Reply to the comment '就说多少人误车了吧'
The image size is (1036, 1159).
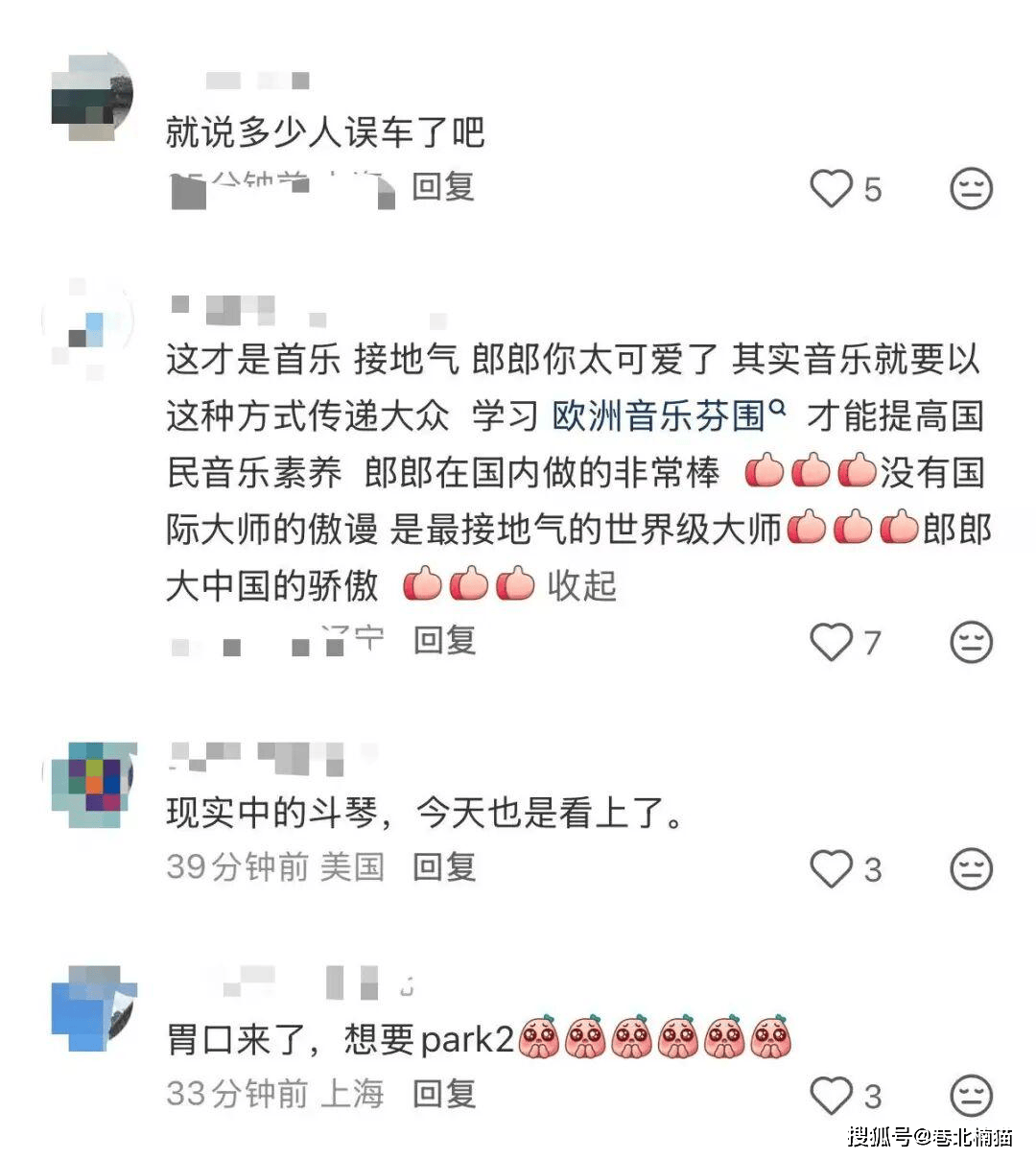pos(443,186)
